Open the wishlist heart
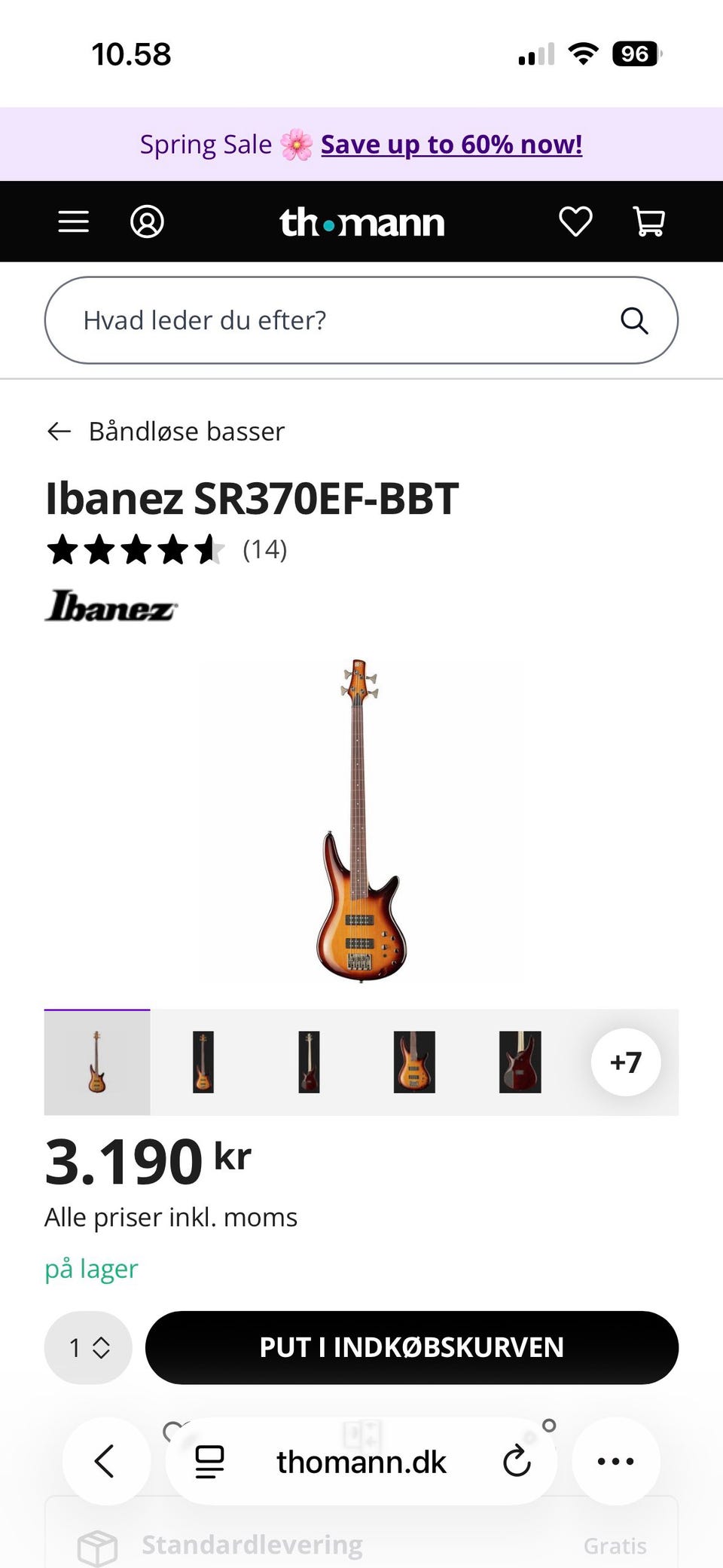This screenshot has height=1568, width=723. [x=575, y=222]
